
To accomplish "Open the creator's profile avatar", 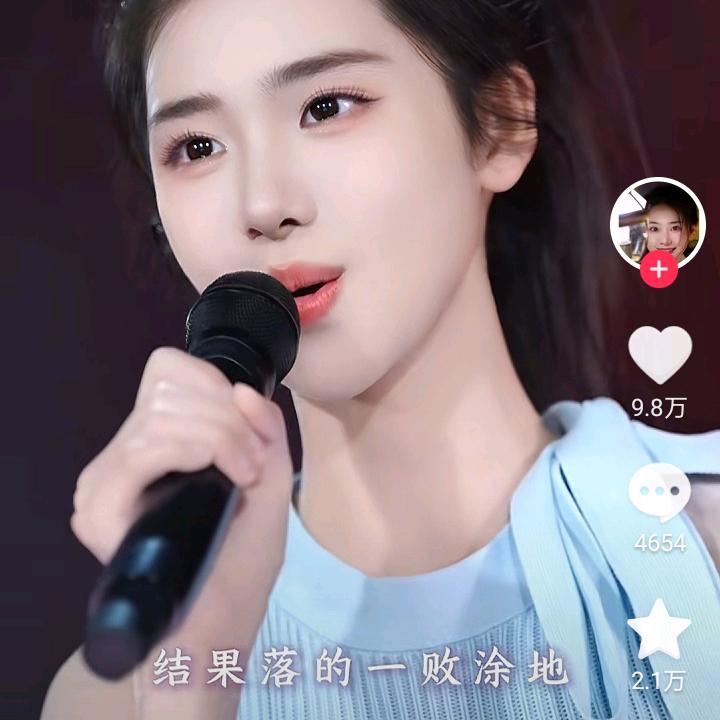I will pyautogui.click(x=657, y=223).
